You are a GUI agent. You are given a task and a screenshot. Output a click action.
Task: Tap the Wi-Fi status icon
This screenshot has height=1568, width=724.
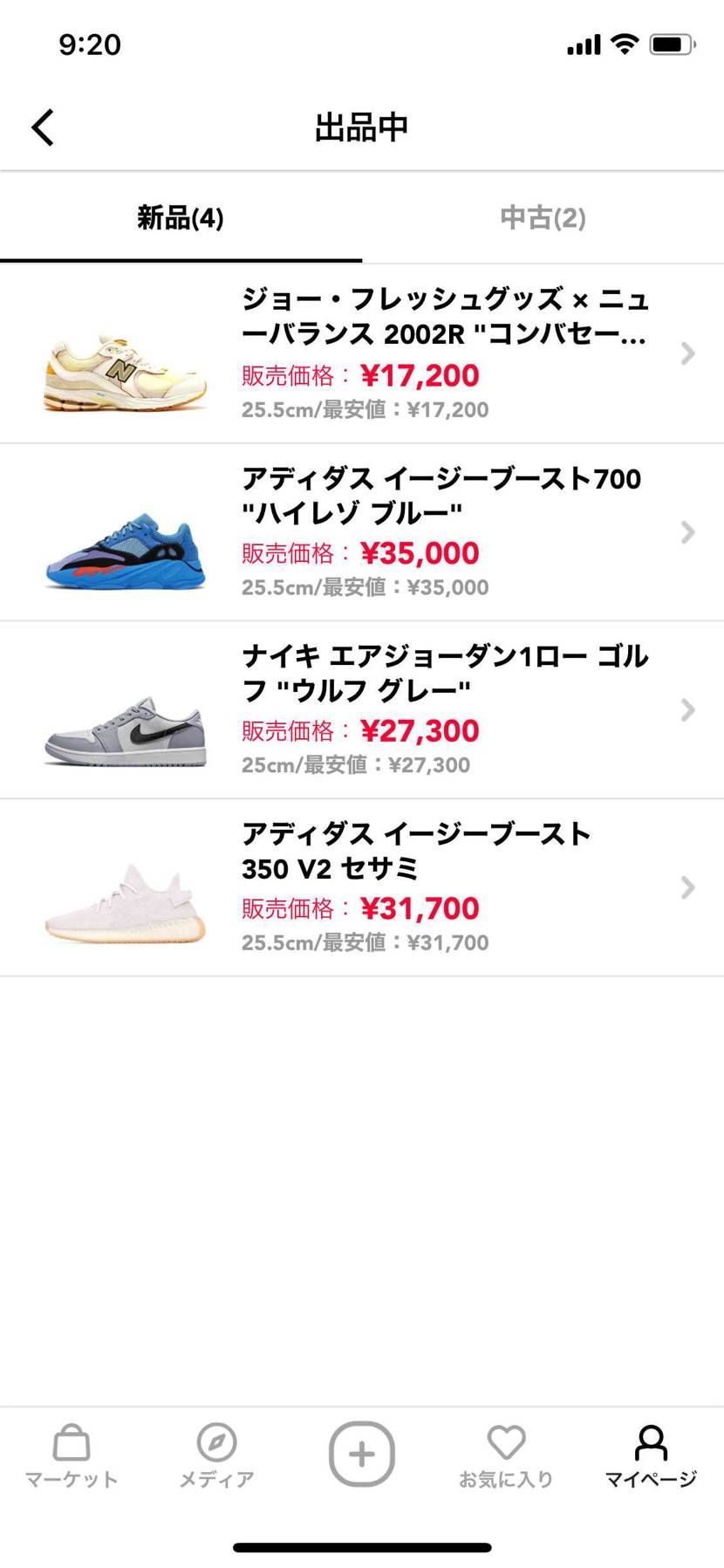[x=623, y=43]
